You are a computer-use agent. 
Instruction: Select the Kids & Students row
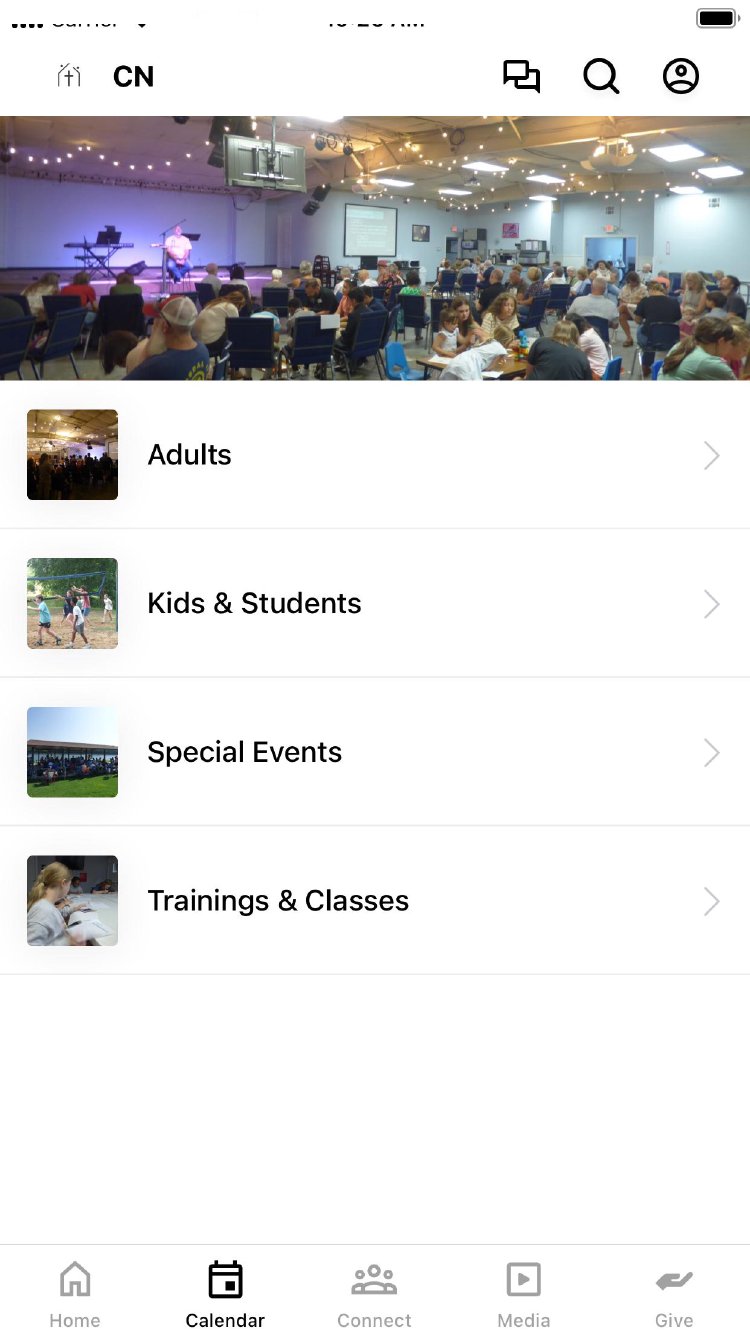pyautogui.click(x=375, y=604)
